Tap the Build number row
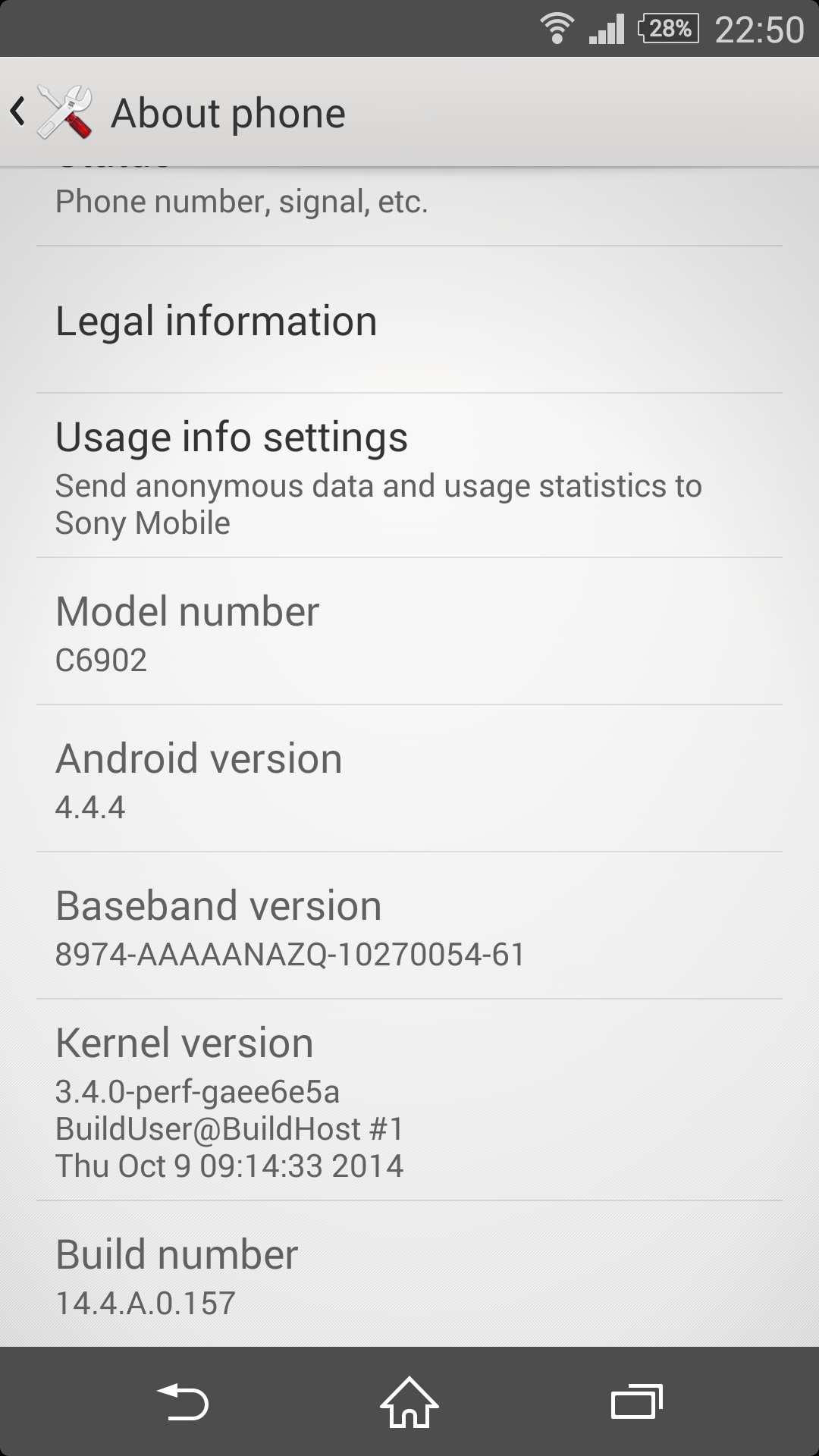Viewport: 819px width, 1456px height. click(409, 1276)
